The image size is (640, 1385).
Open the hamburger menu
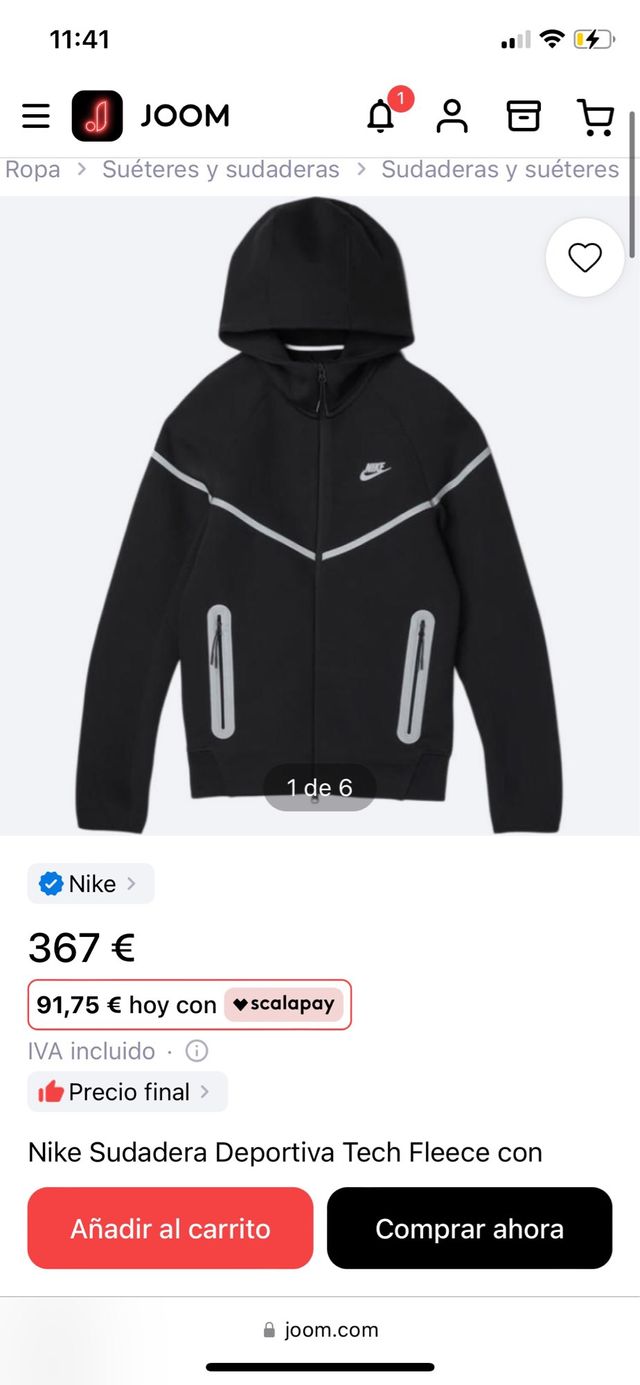pyautogui.click(x=36, y=116)
